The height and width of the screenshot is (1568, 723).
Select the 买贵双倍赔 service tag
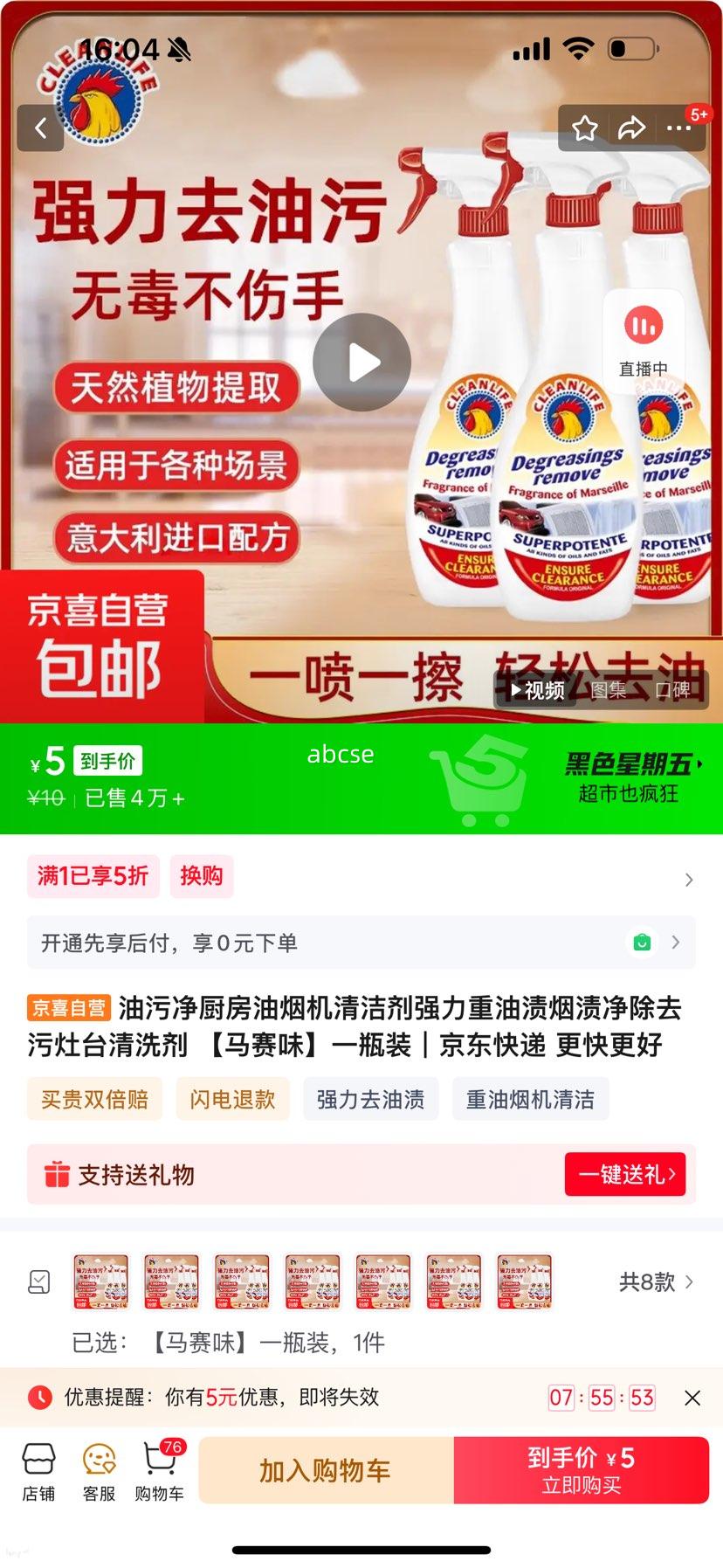93,1100
